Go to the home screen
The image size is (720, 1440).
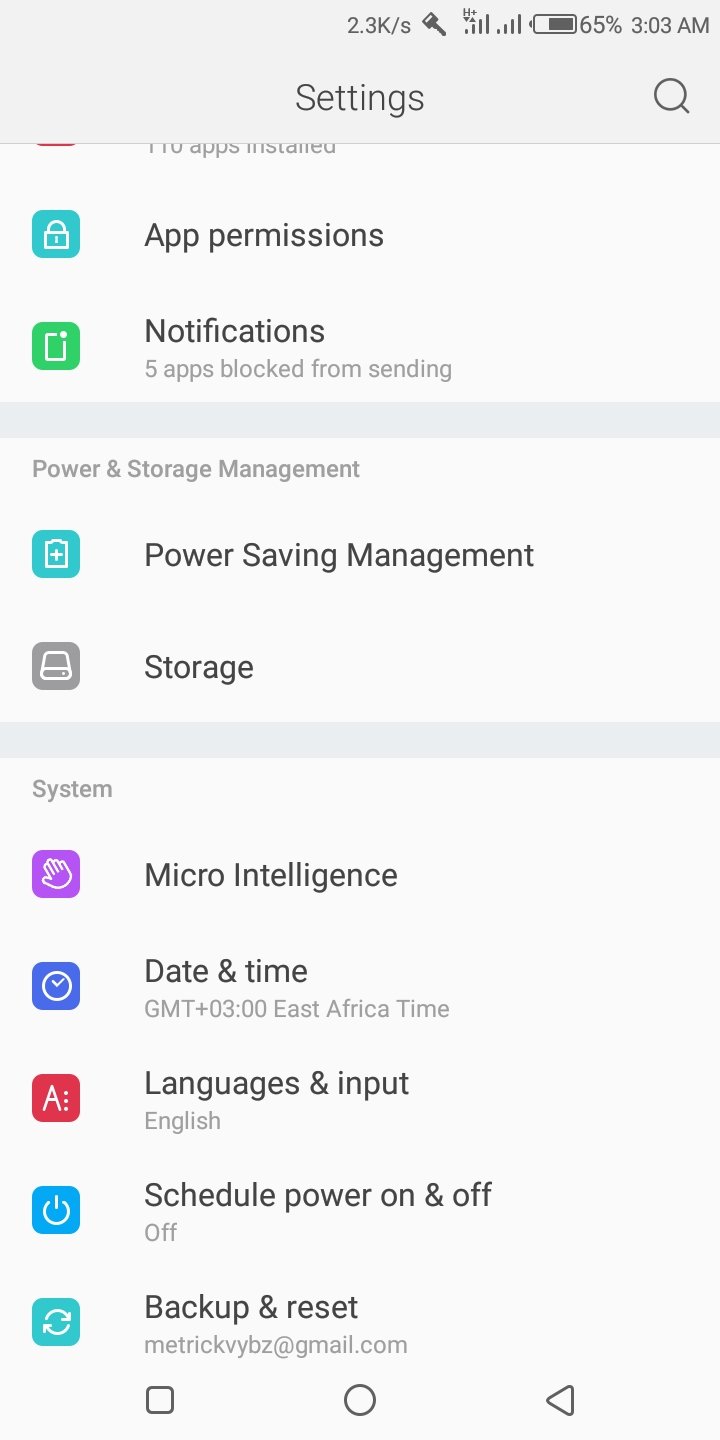click(360, 1400)
